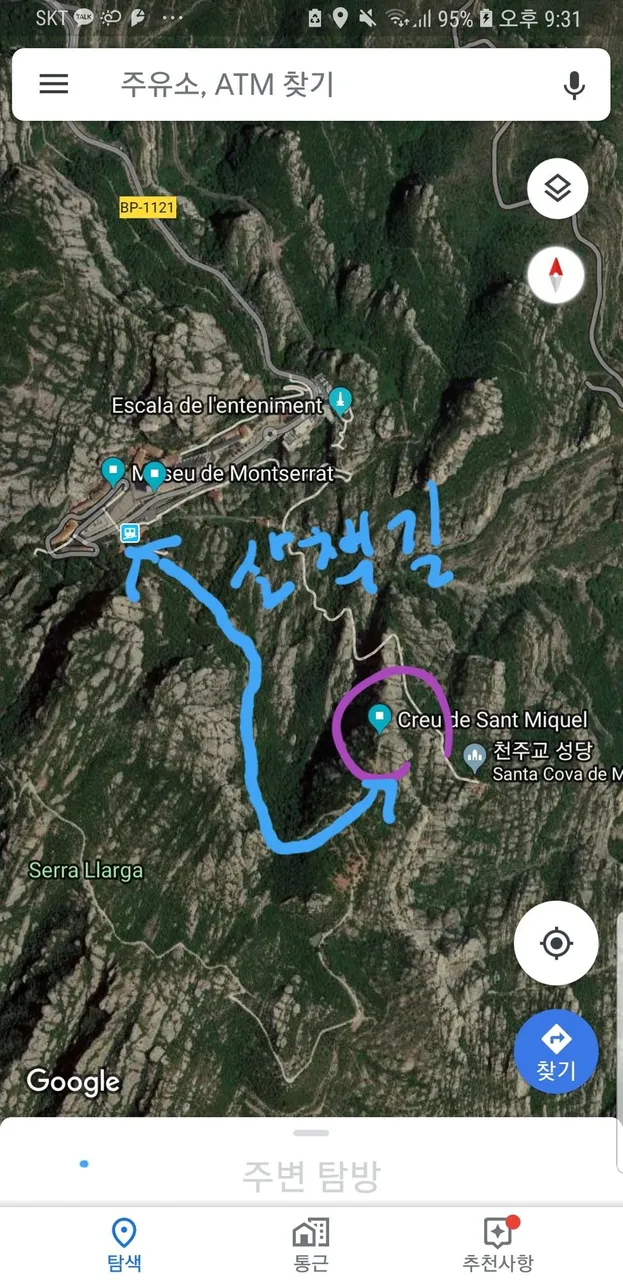
Task: Start voice search with microphone
Action: coord(574,85)
